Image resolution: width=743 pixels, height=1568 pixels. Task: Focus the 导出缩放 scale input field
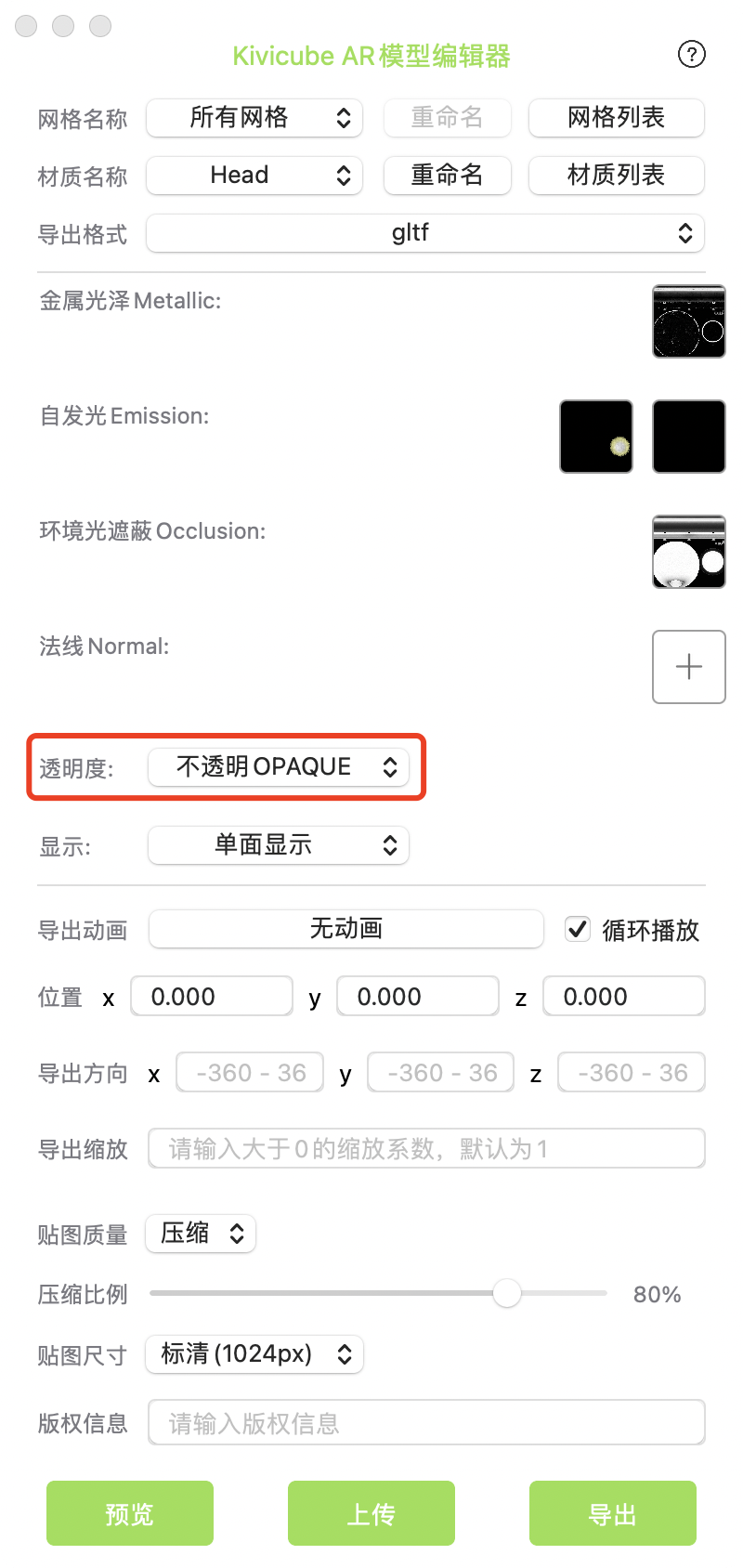click(426, 1149)
